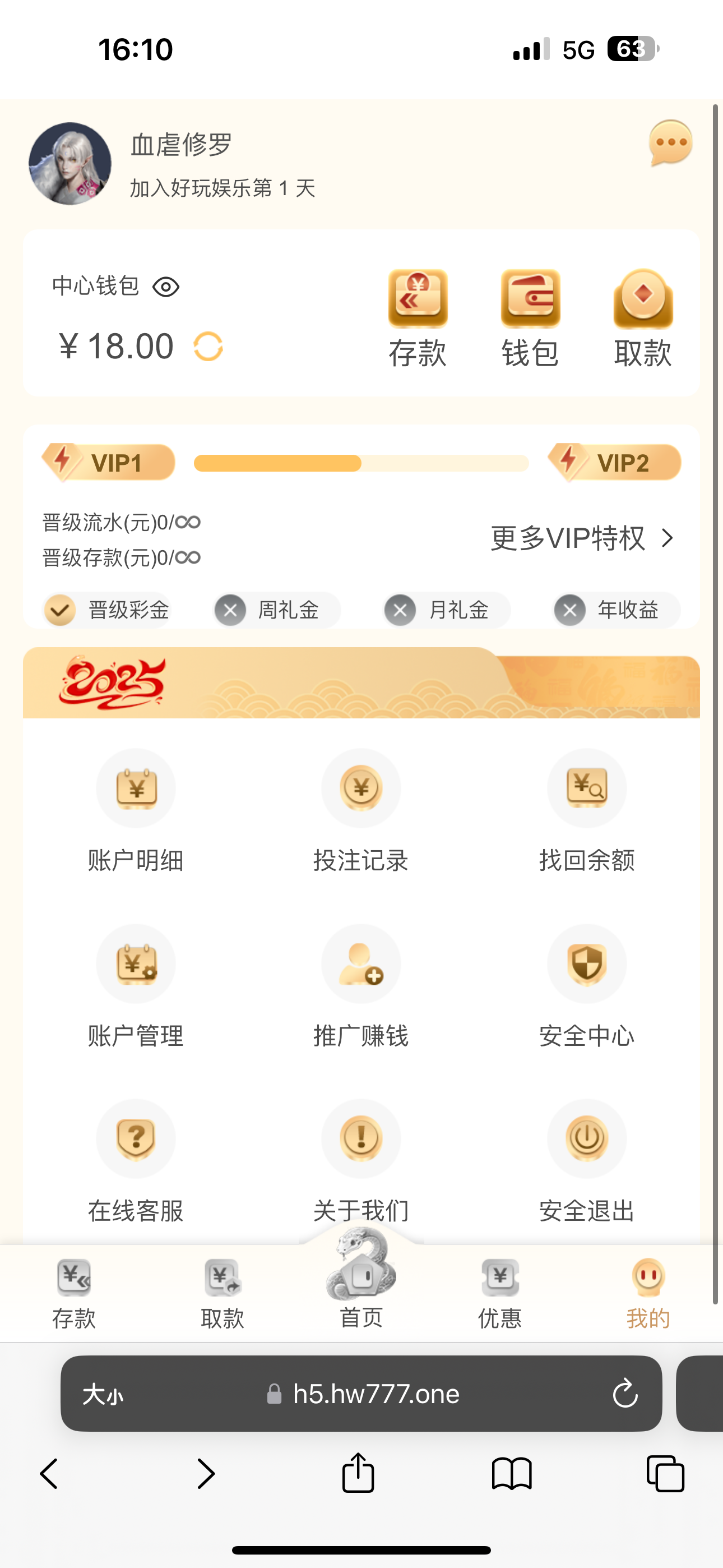Screen dimensions: 723x1568
Task: Toggle wallet balance visibility eye
Action: (165, 287)
